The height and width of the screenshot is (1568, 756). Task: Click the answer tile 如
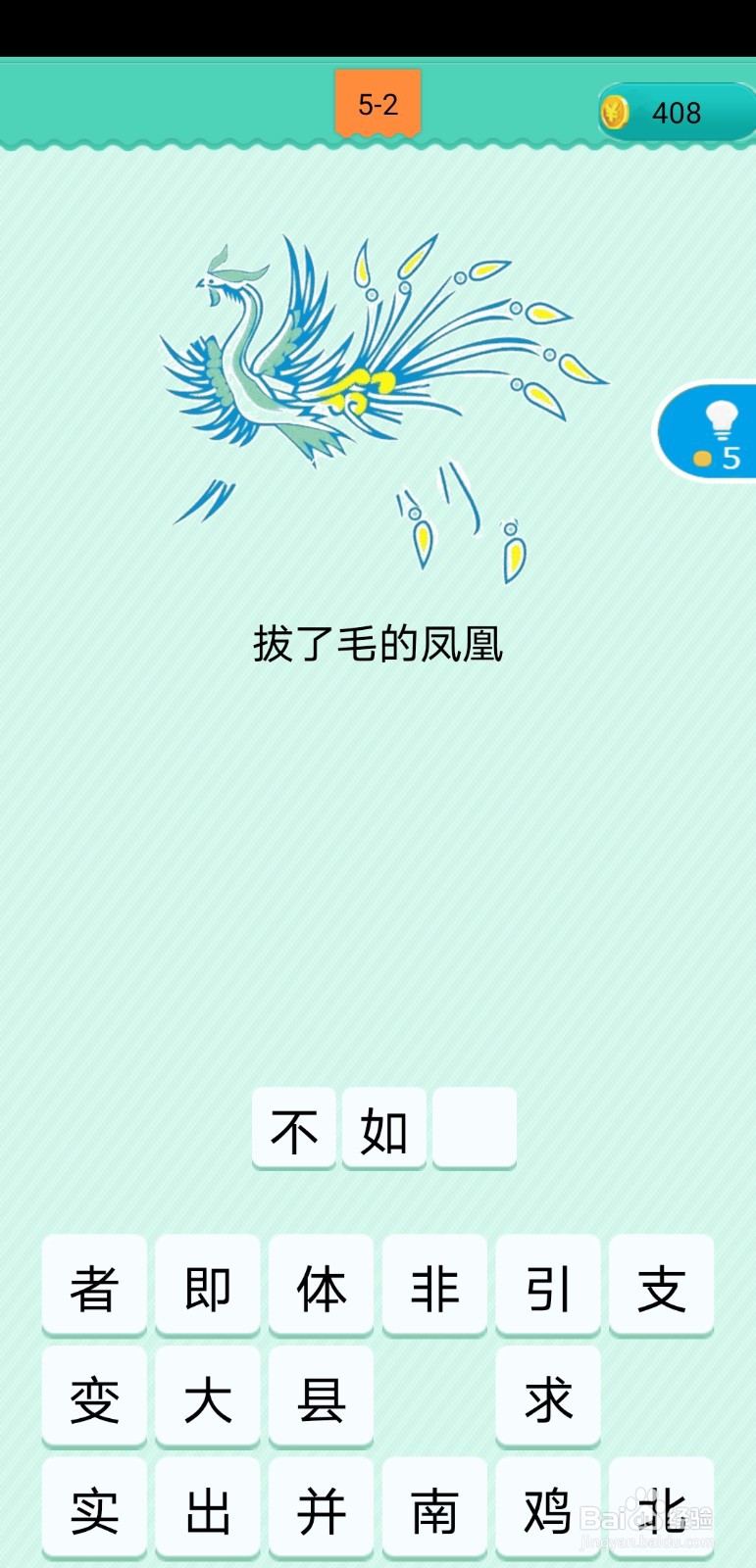[383, 1129]
